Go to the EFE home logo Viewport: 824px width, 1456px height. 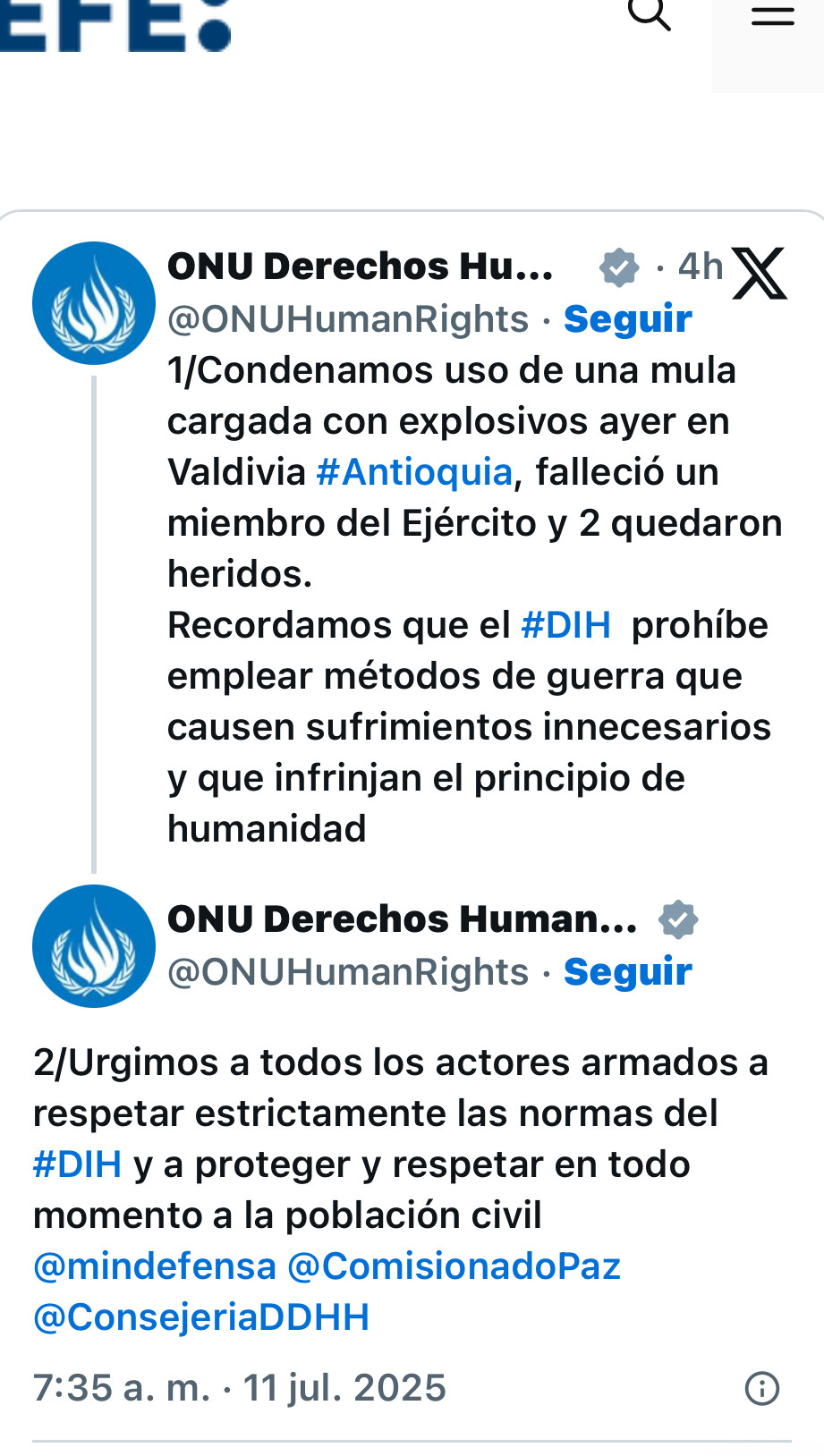(x=115, y=22)
